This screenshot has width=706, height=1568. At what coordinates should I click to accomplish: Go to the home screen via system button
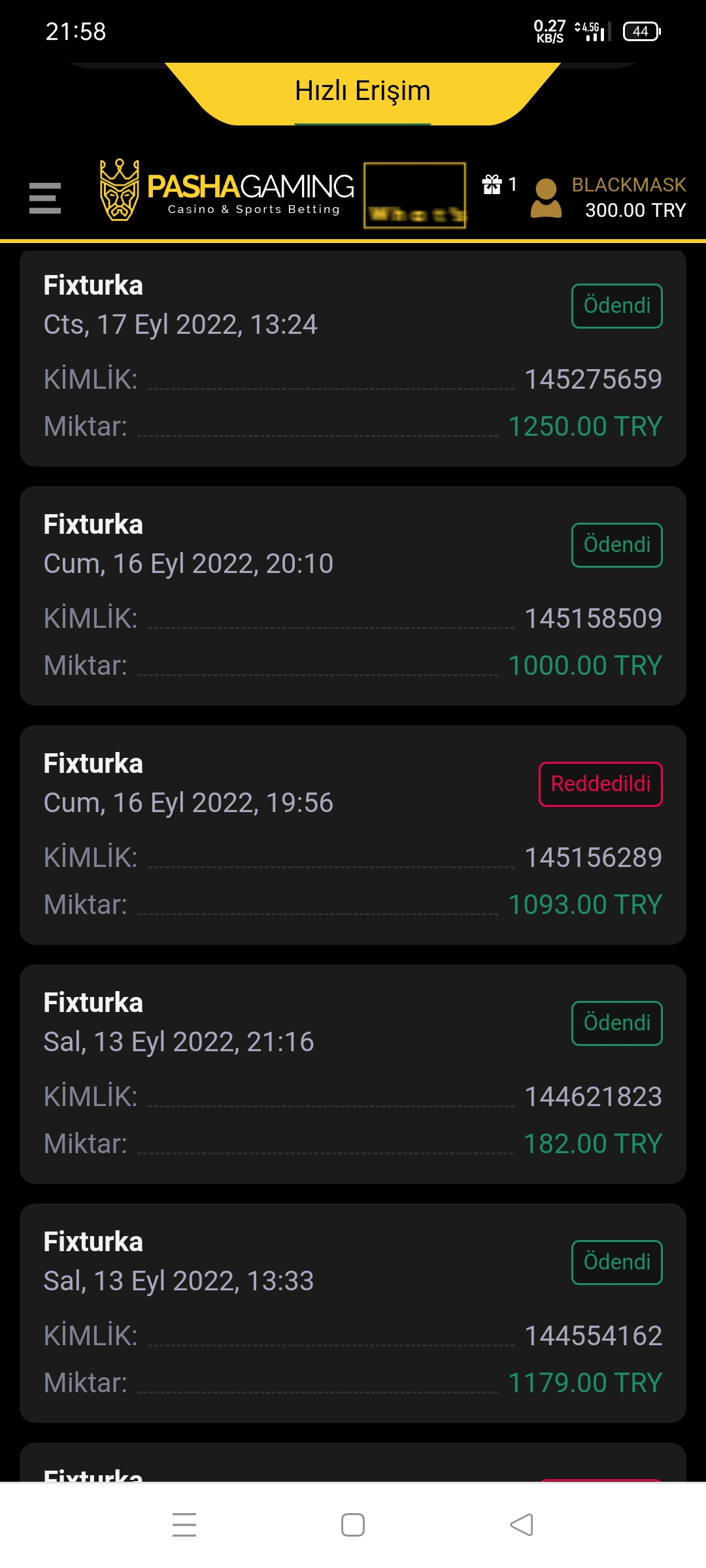tap(353, 1525)
